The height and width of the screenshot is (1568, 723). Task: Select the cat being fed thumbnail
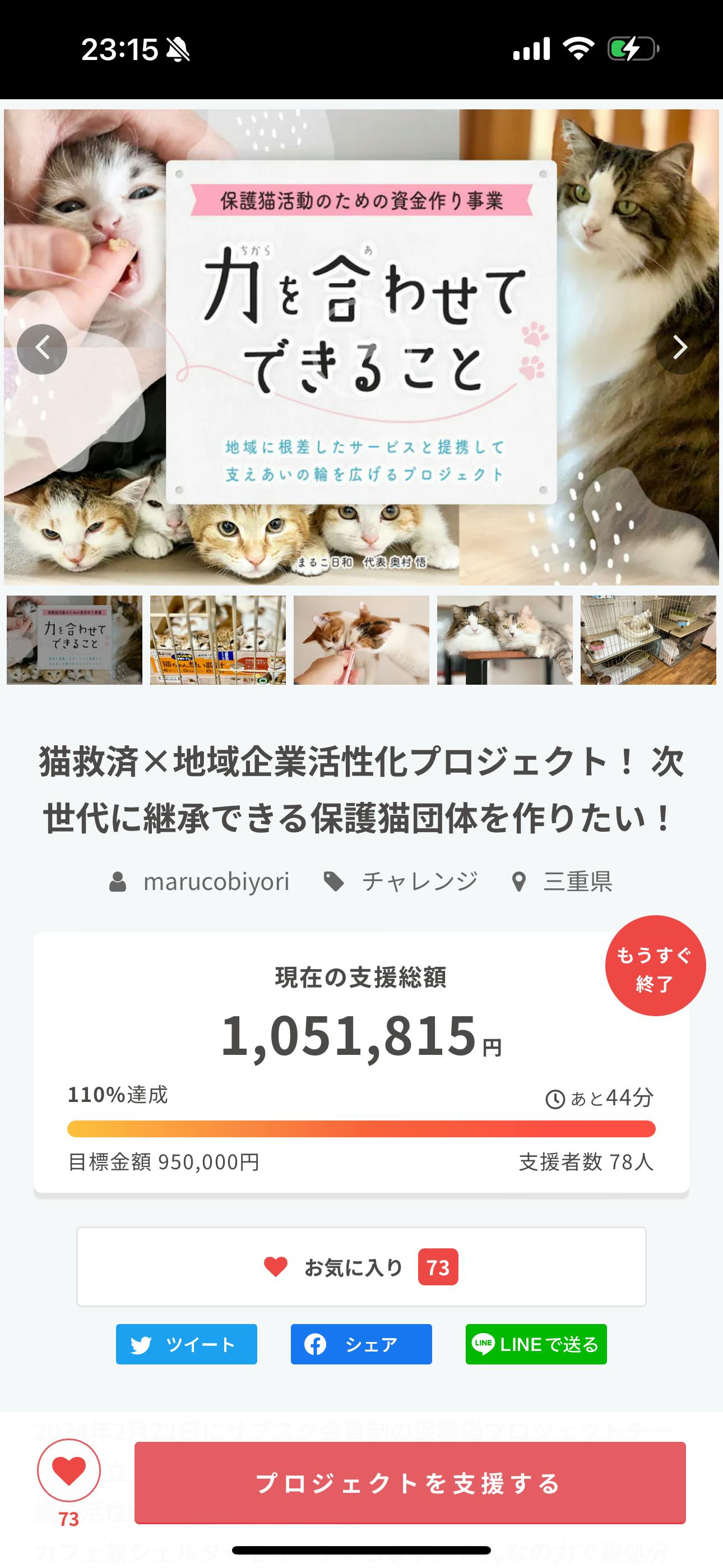click(x=361, y=640)
